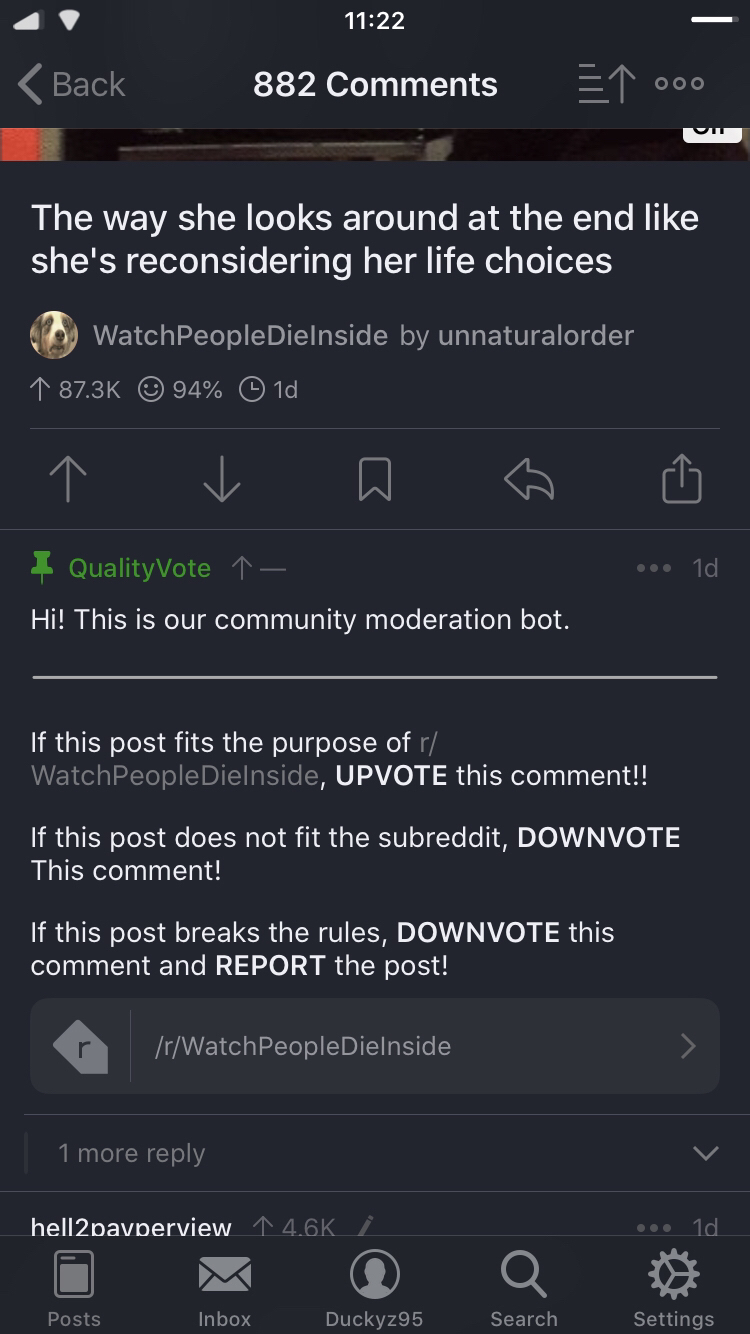Viewport: 750px width, 1334px height.
Task: Open the top bar overflow menu
Action: pyautogui.click(x=680, y=84)
